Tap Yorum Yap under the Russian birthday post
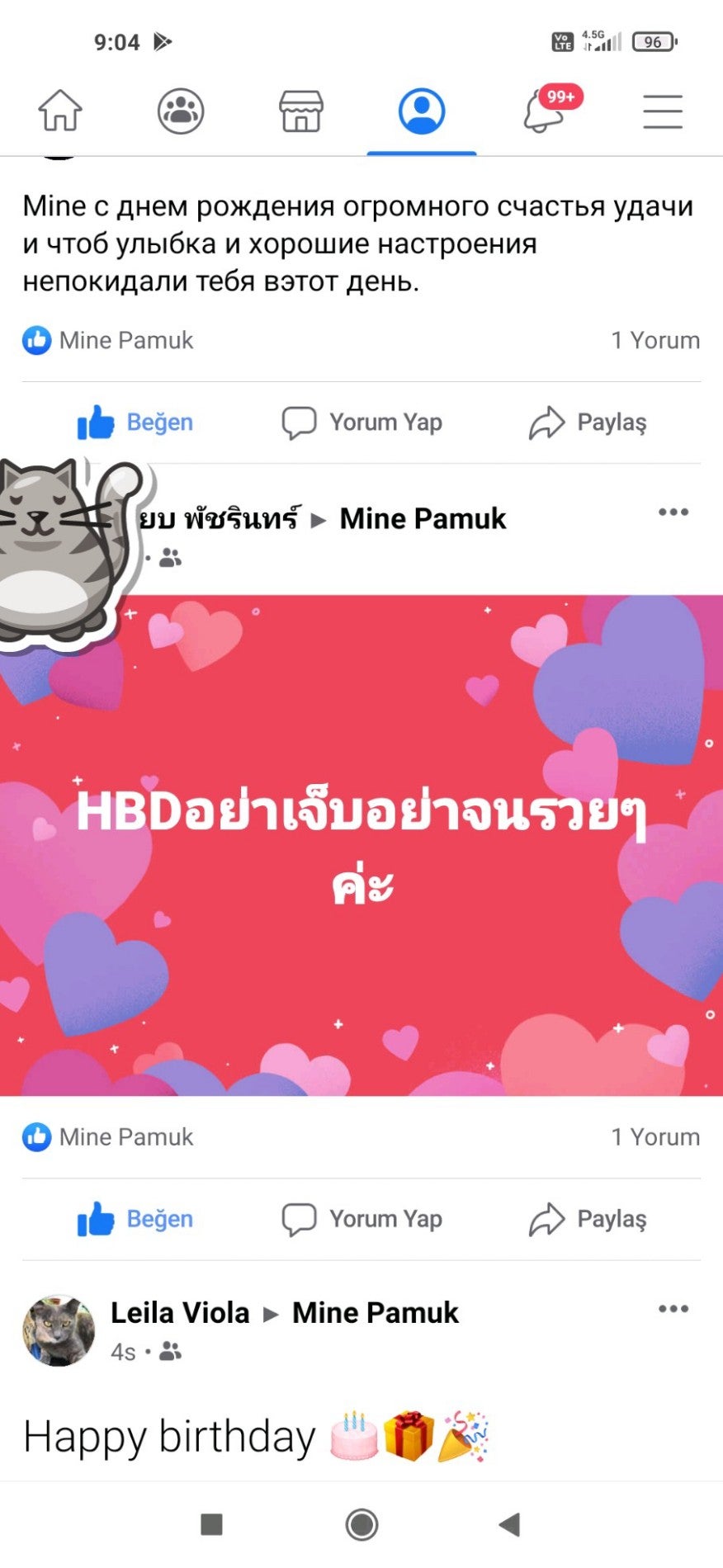The width and height of the screenshot is (723, 1568). (x=361, y=423)
